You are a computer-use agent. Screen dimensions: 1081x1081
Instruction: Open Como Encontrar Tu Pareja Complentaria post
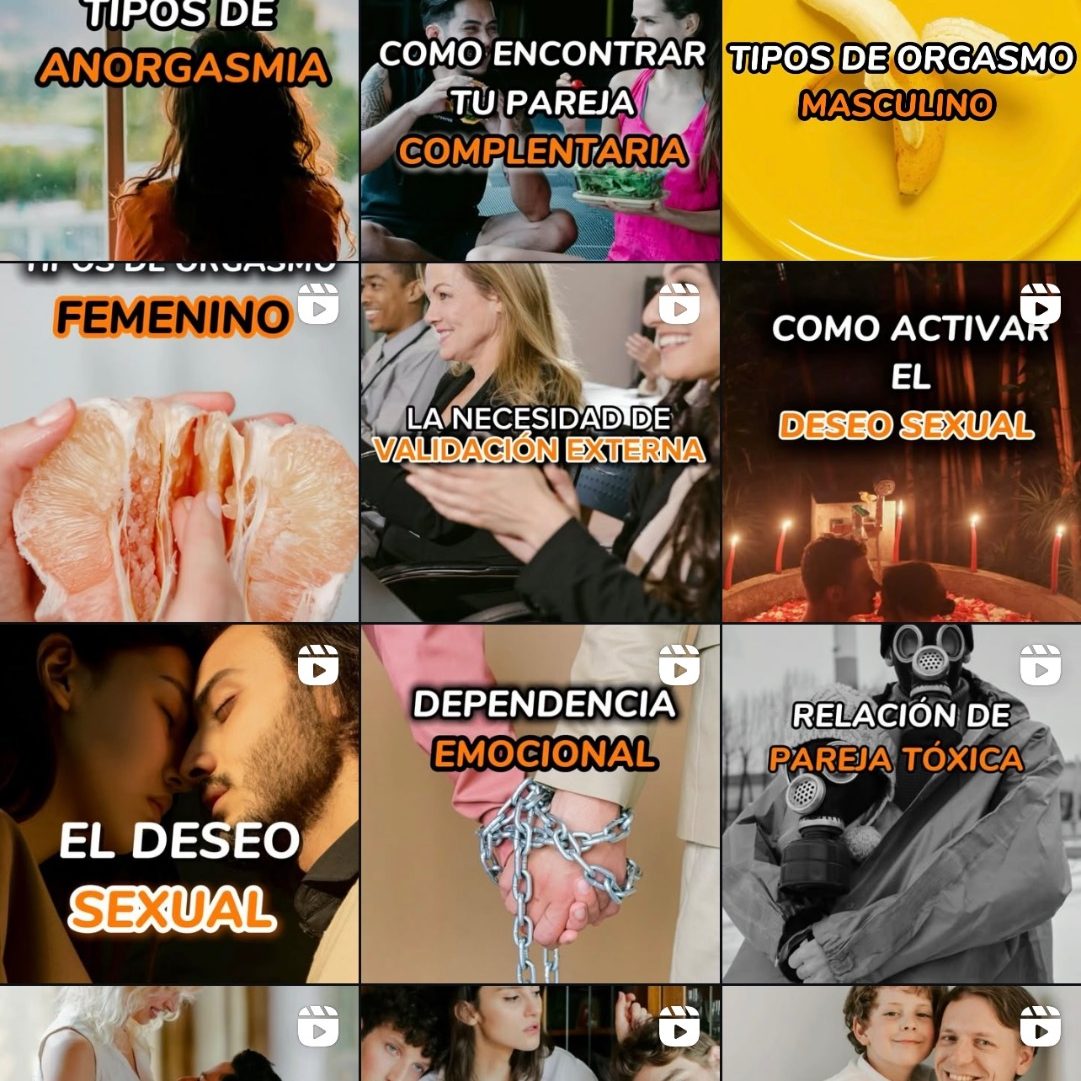point(540,130)
